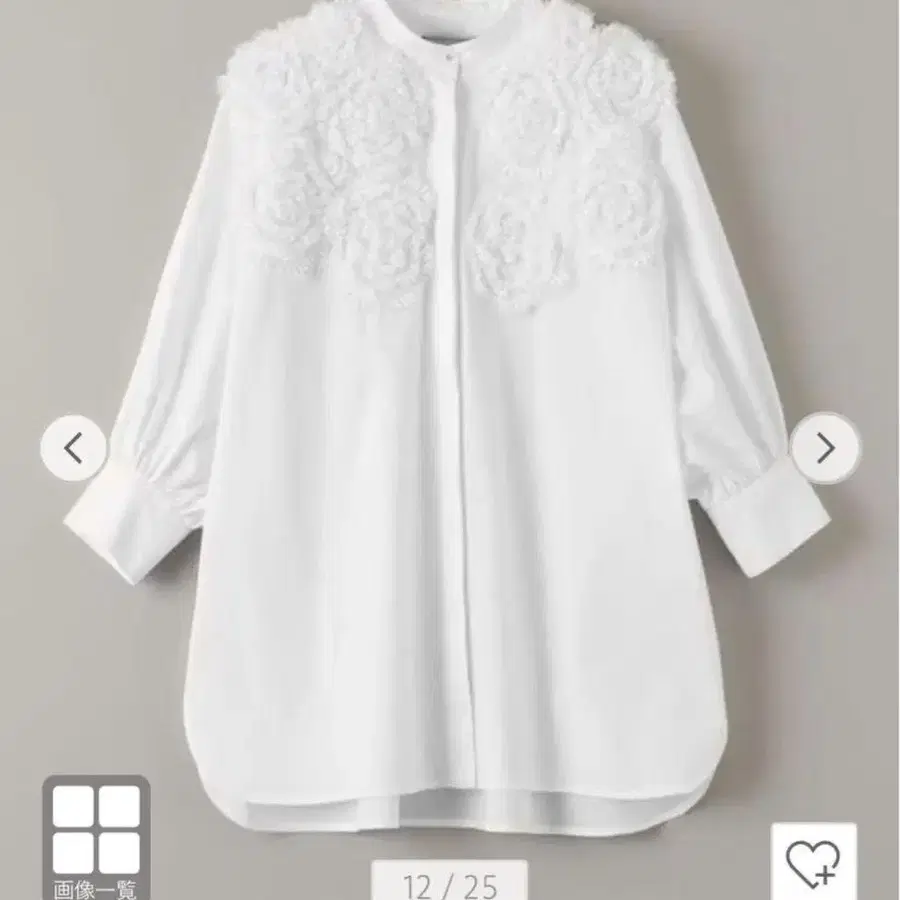Show the next product image
Viewport: 900px width, 900px height.
point(824,448)
